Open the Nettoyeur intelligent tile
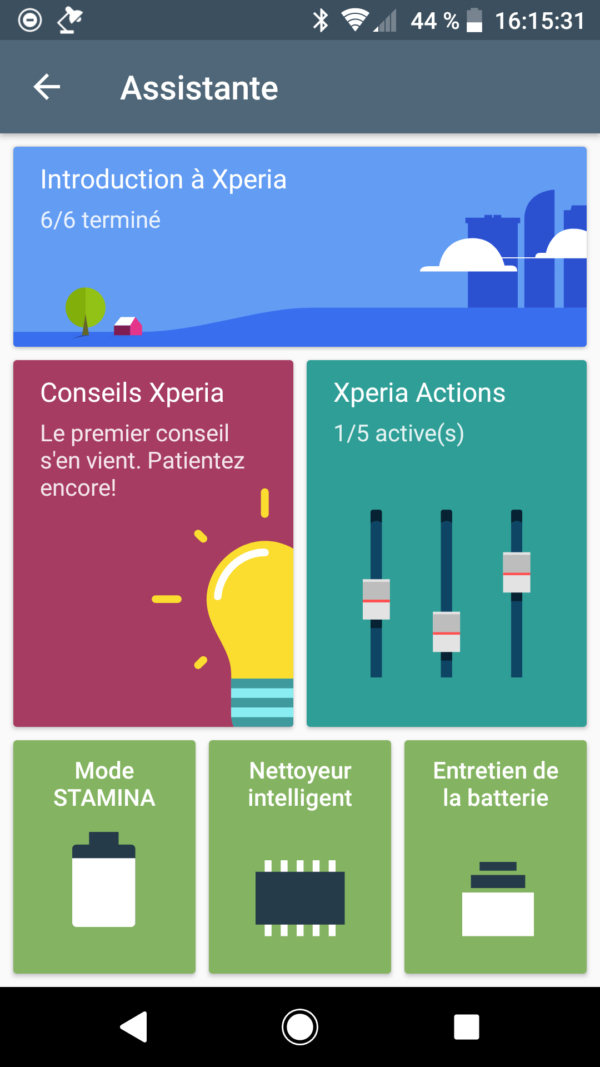 coord(299,856)
